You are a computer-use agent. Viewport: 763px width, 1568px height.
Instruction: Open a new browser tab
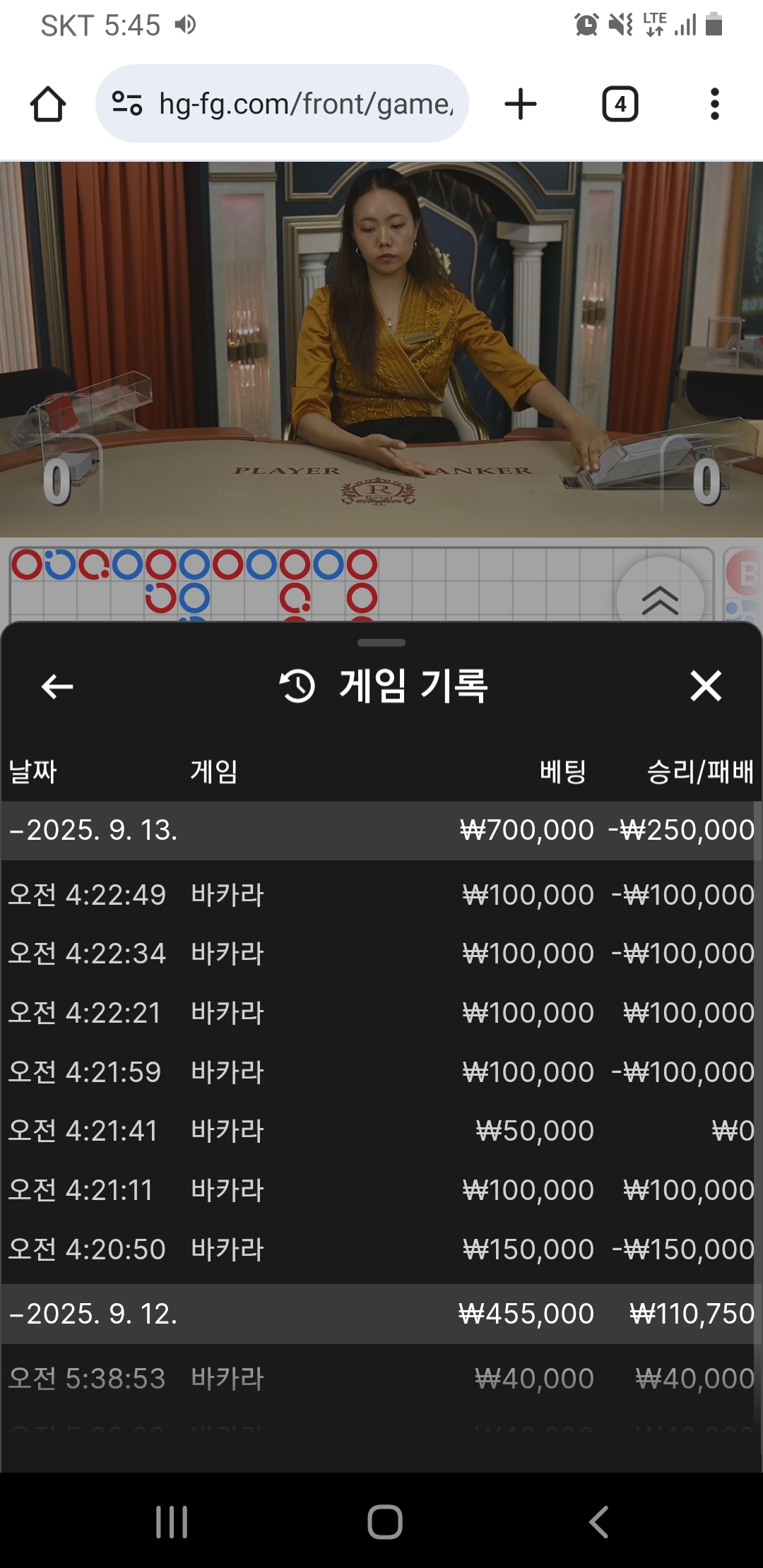click(x=521, y=104)
